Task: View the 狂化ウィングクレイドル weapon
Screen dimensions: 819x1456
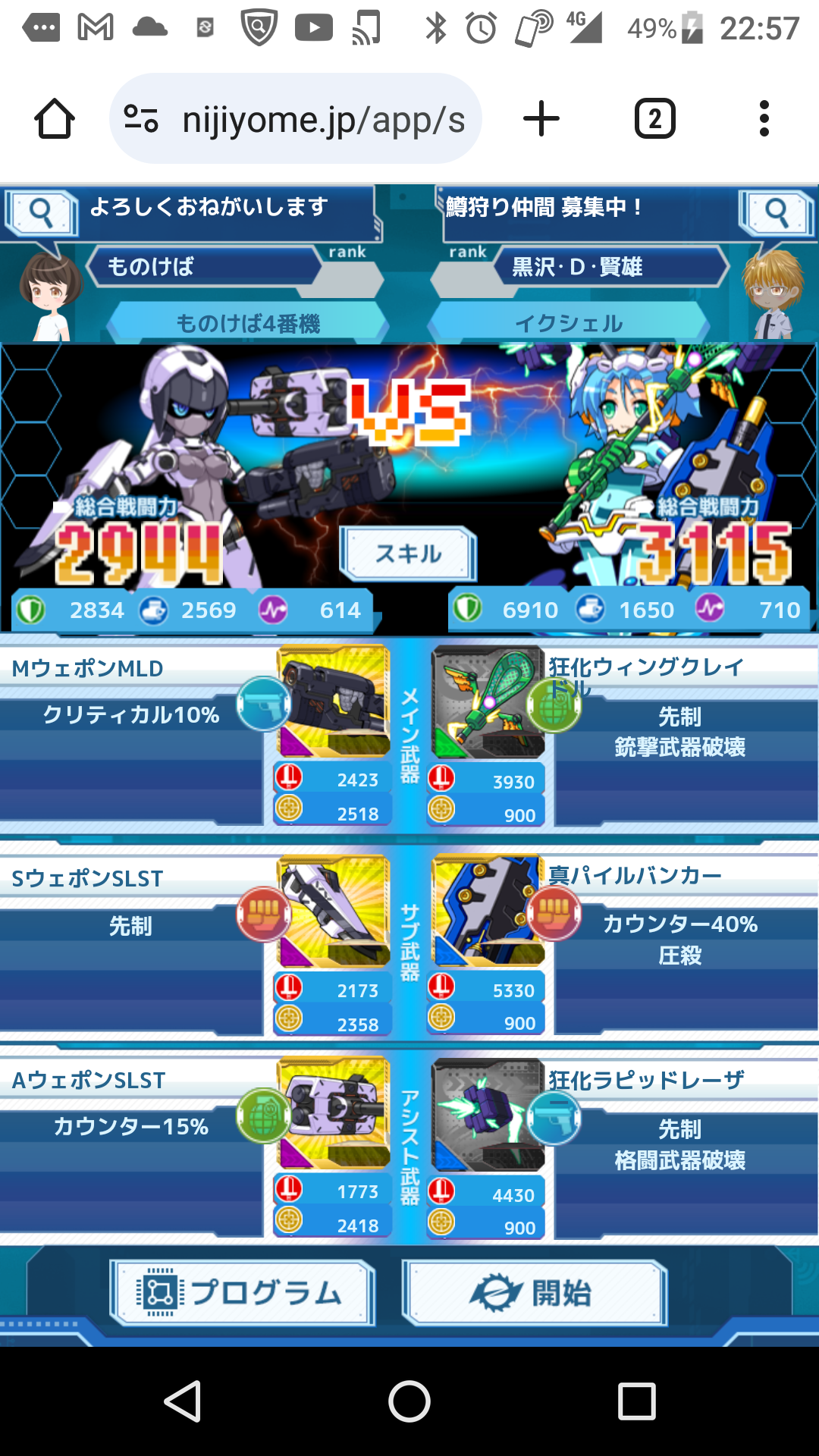Action: (488, 701)
